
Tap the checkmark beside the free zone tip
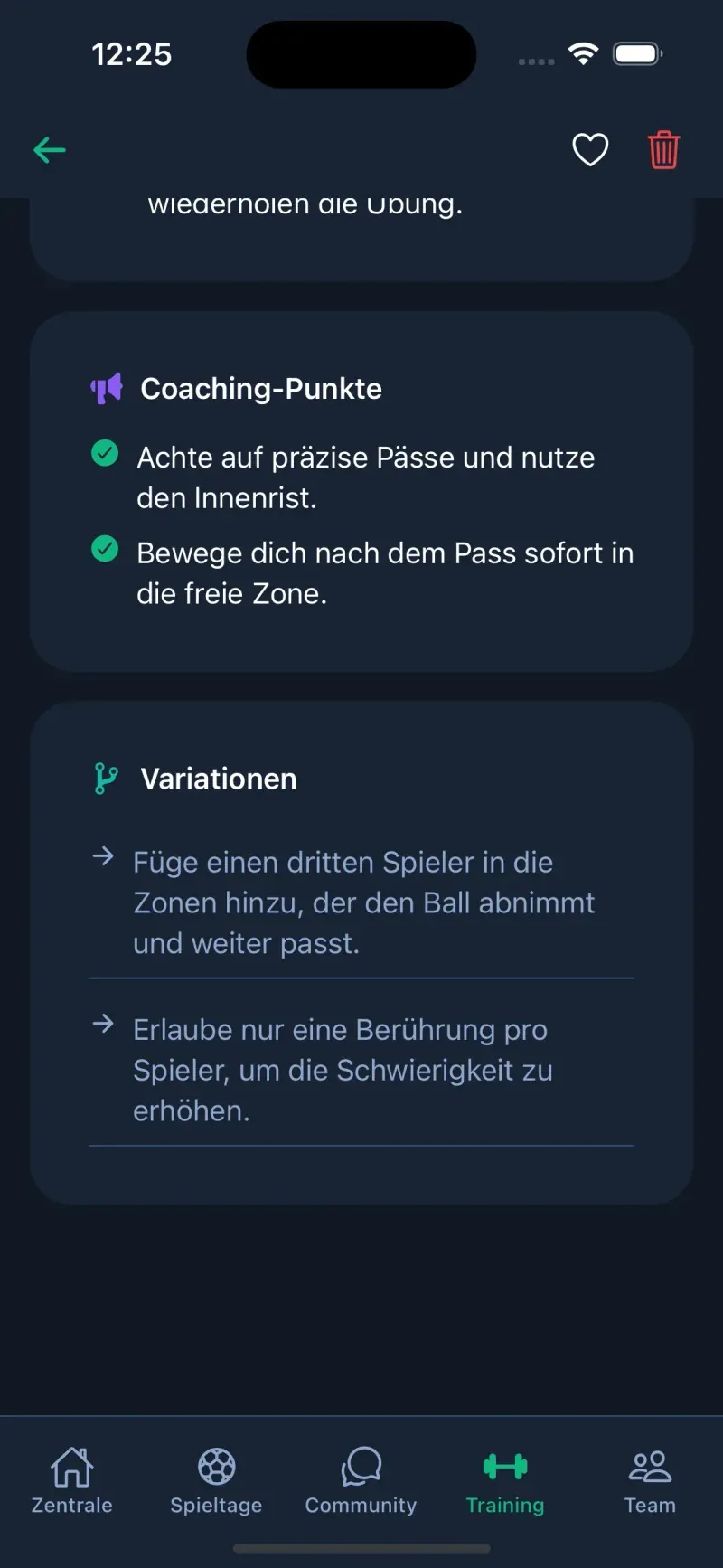105,551
